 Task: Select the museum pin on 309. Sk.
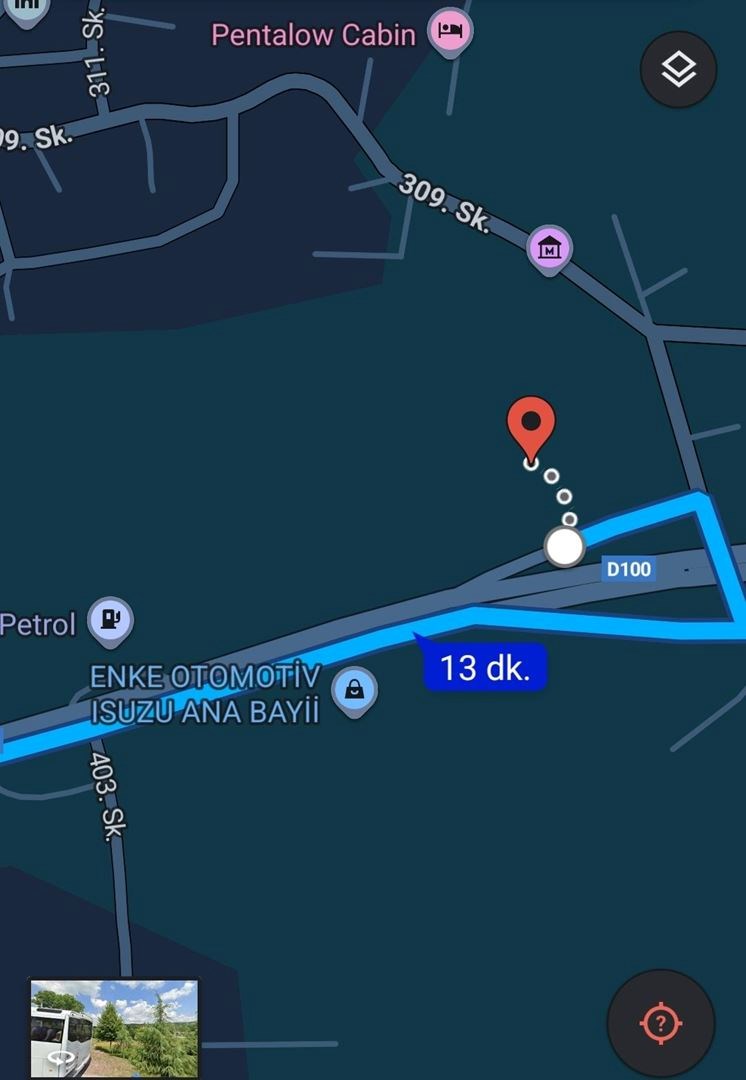(x=550, y=247)
